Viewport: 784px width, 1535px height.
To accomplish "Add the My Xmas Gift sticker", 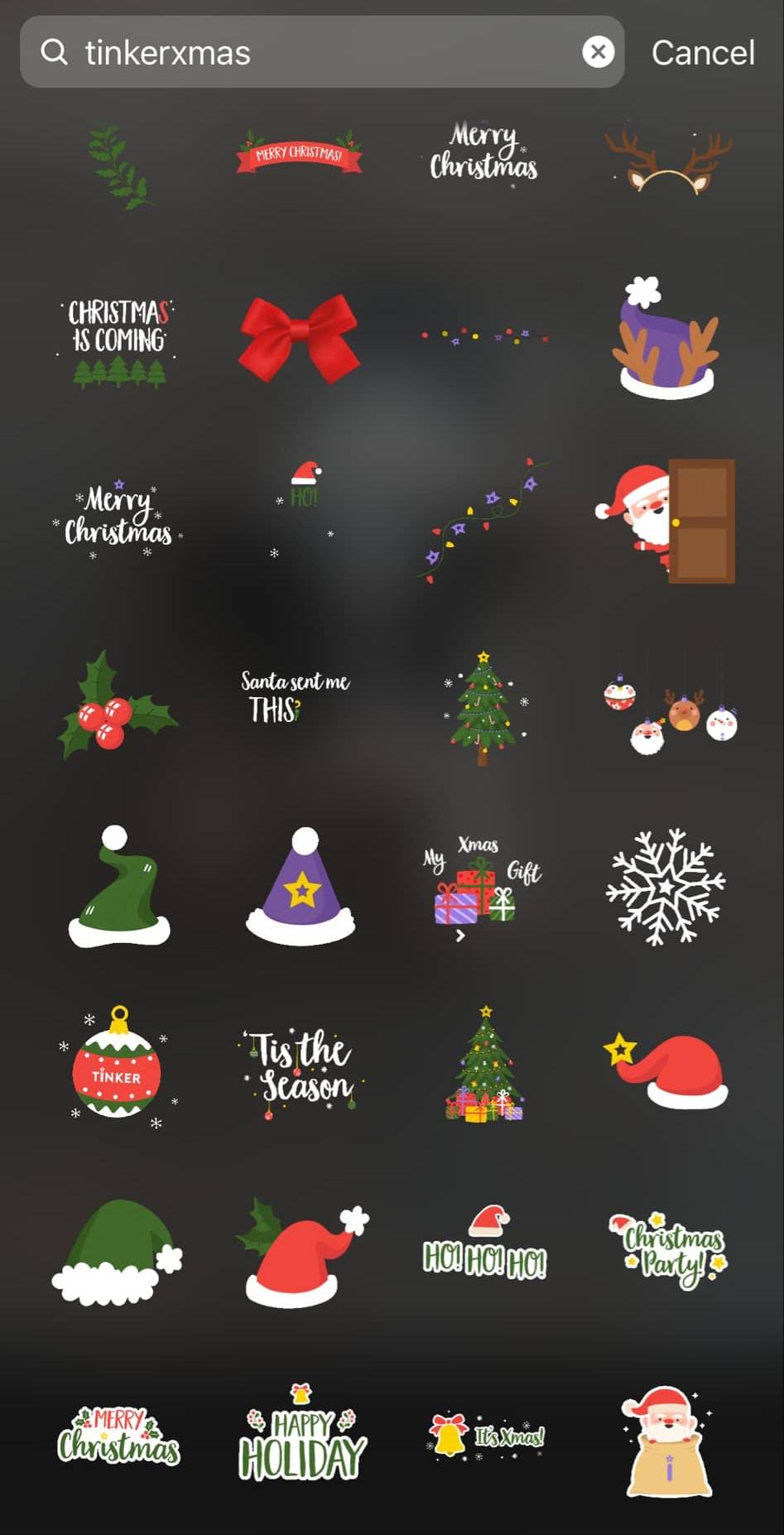I will click(482, 888).
